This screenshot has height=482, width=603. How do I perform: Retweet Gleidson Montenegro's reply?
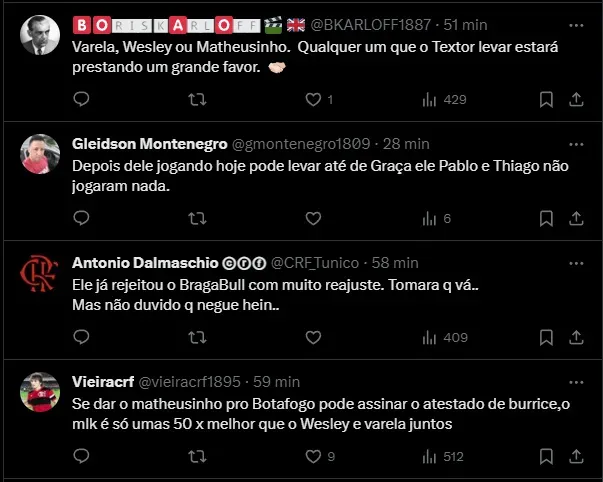pos(197,218)
